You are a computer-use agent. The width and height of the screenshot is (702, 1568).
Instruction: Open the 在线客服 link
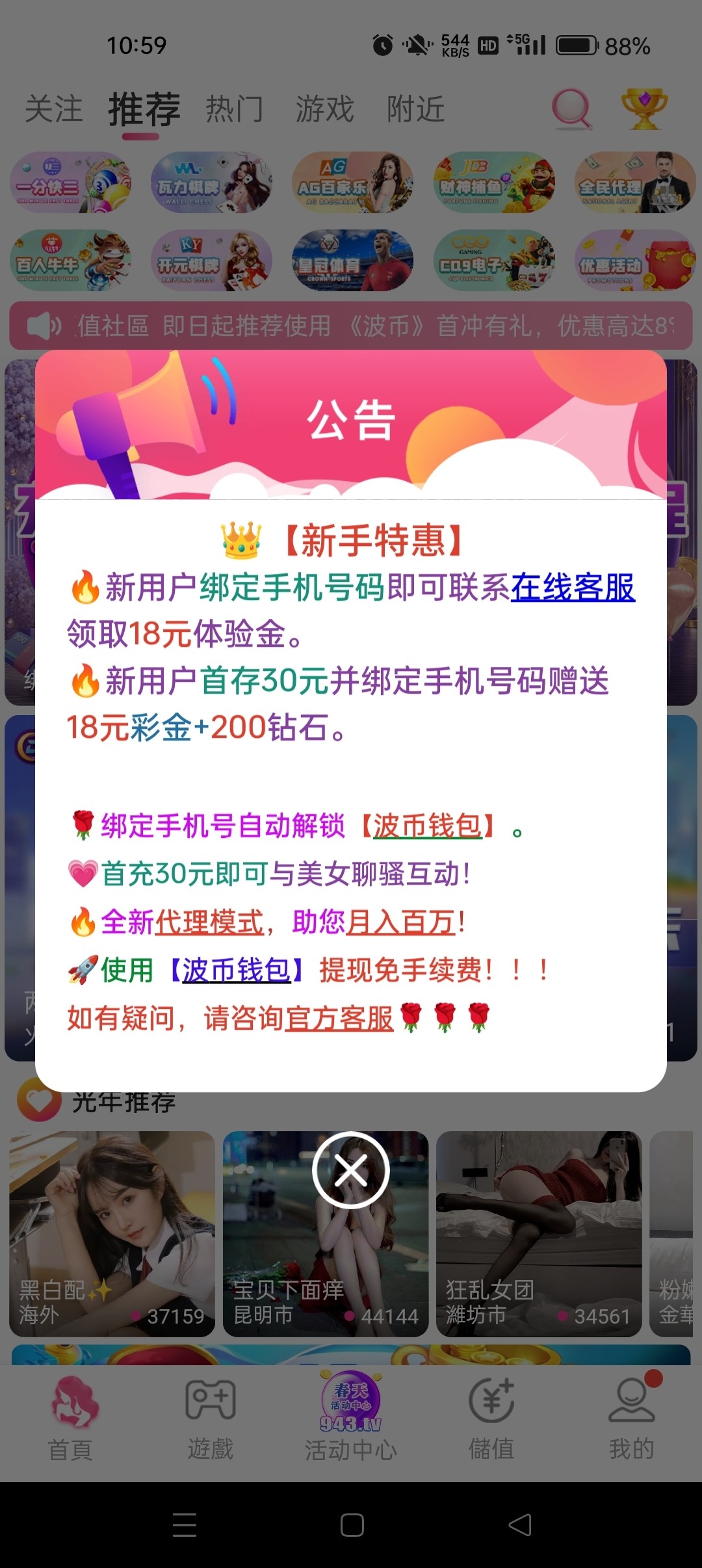click(x=572, y=588)
